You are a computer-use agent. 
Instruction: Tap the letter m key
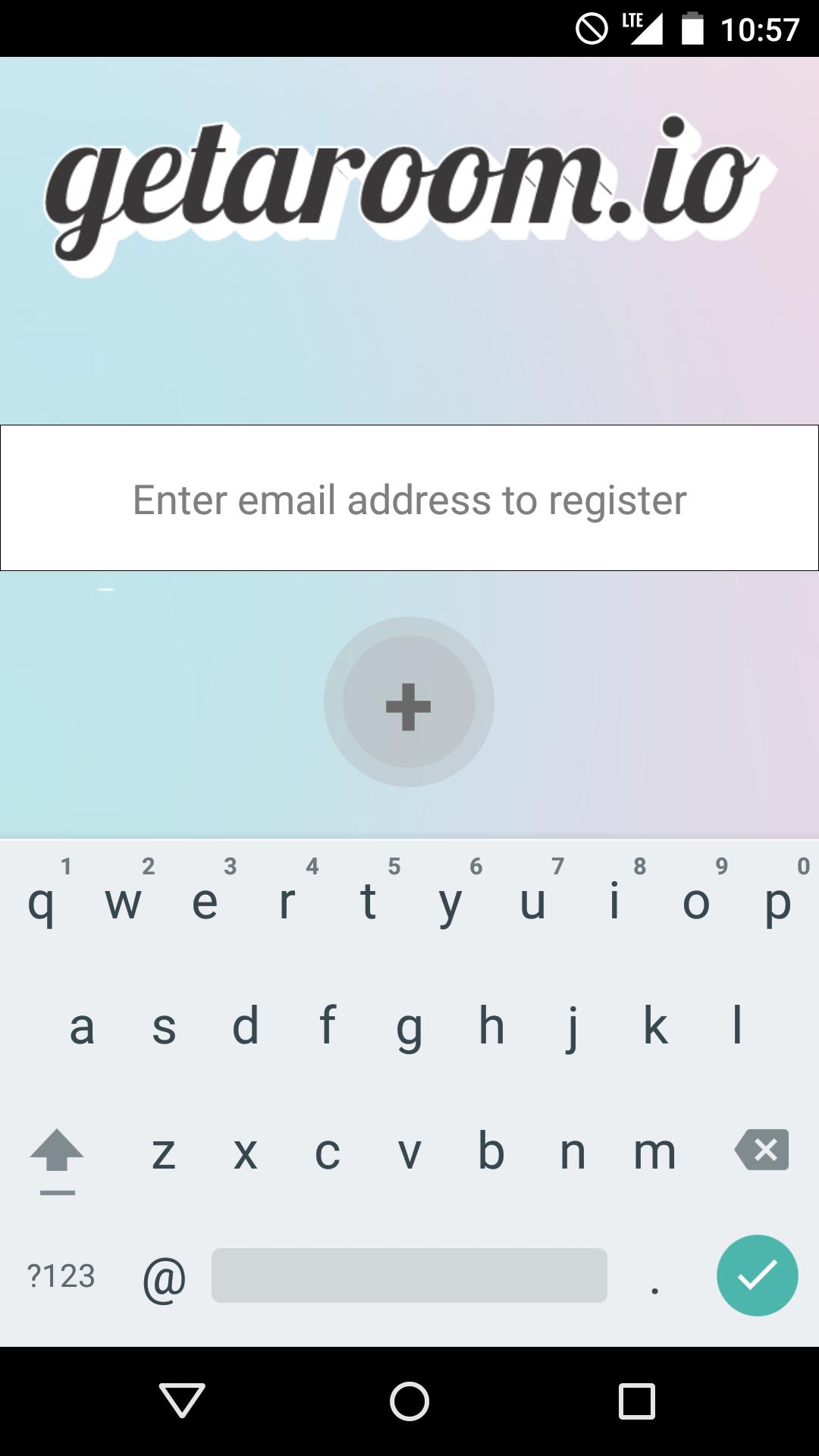pos(654,1152)
